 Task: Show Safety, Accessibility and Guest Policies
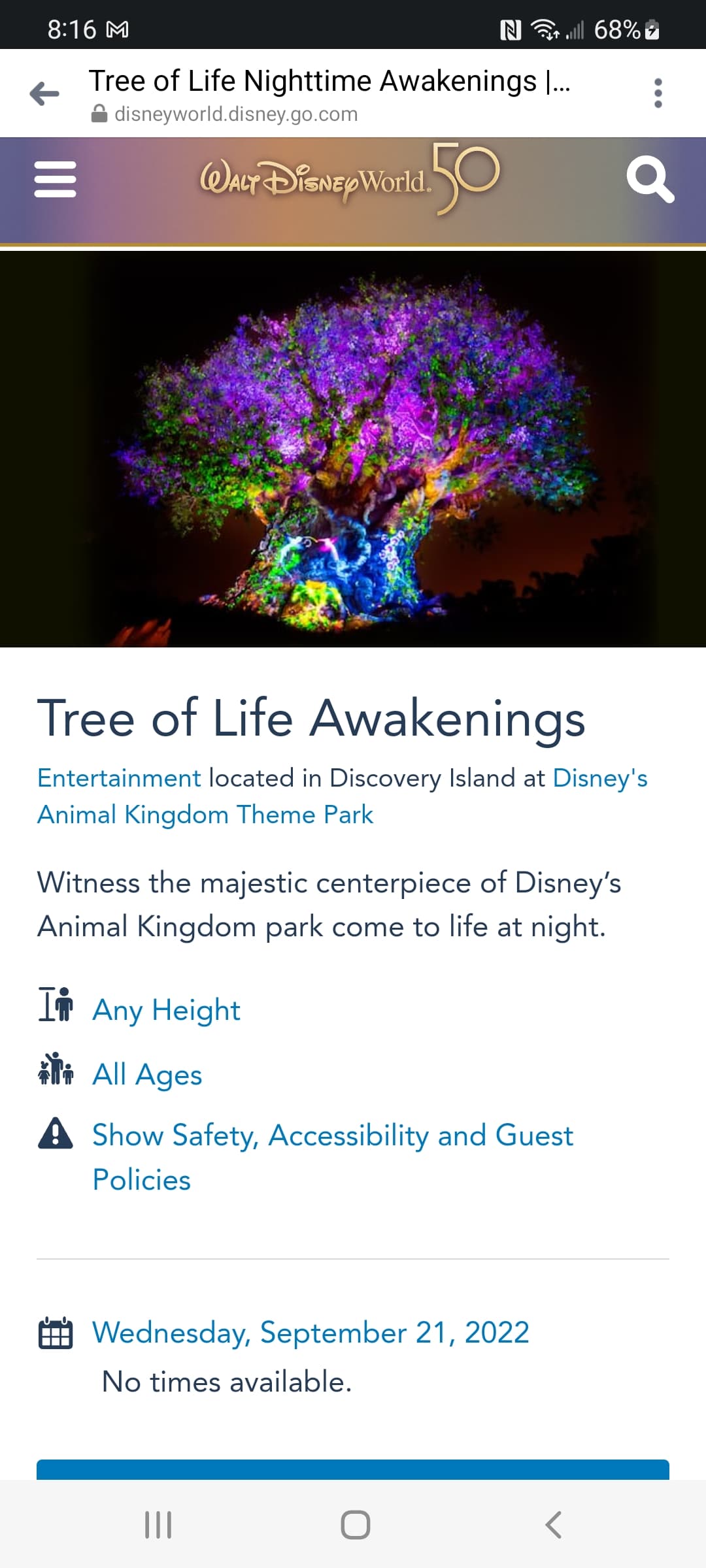332,1136
